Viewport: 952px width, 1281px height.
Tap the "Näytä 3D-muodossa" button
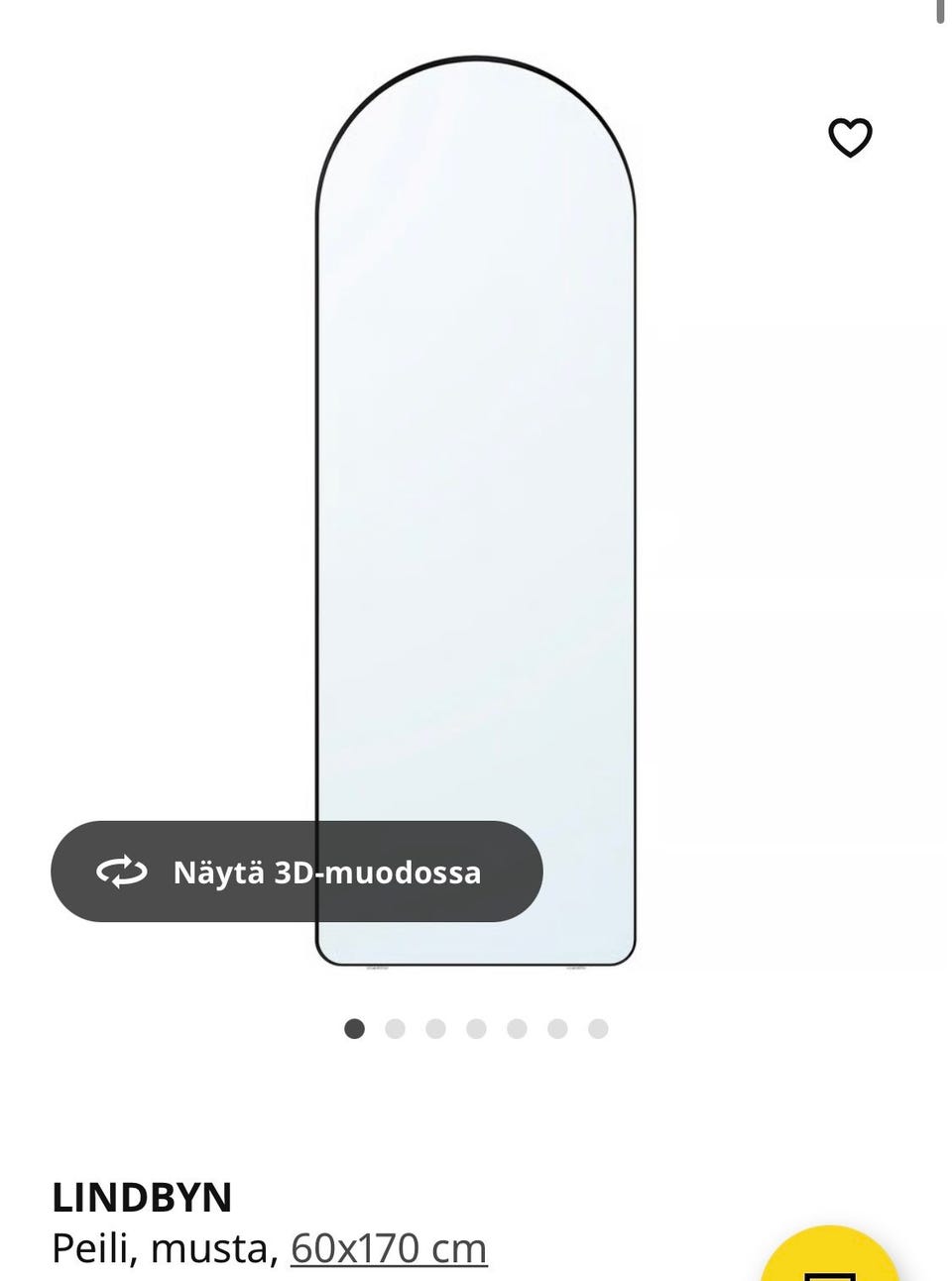(296, 873)
